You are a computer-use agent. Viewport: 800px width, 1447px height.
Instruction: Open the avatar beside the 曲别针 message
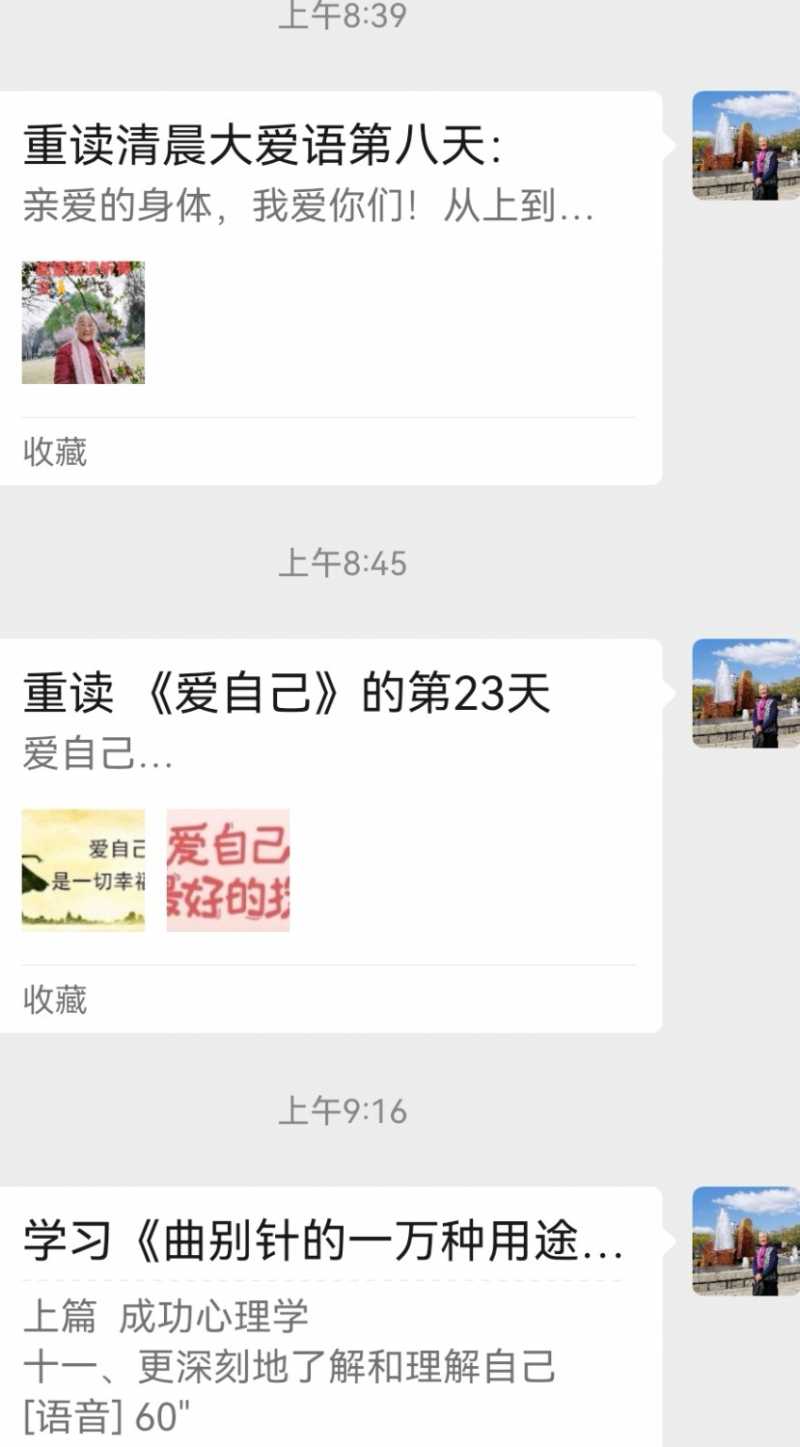tap(741, 1240)
